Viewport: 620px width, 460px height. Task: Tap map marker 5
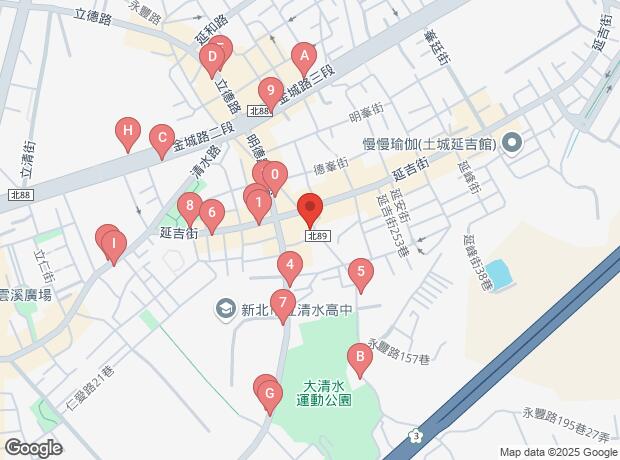[360, 271]
